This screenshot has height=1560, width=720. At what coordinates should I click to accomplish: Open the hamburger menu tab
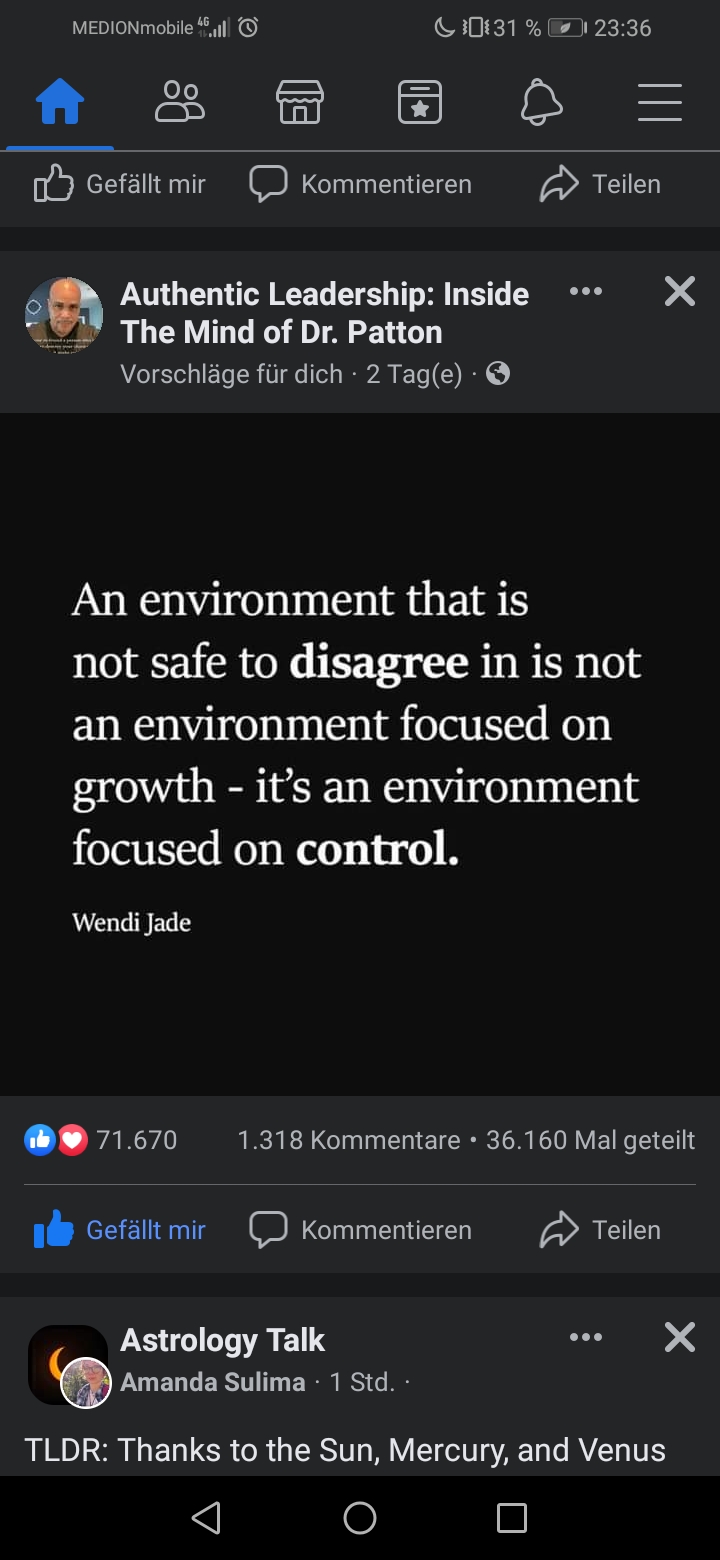660,102
